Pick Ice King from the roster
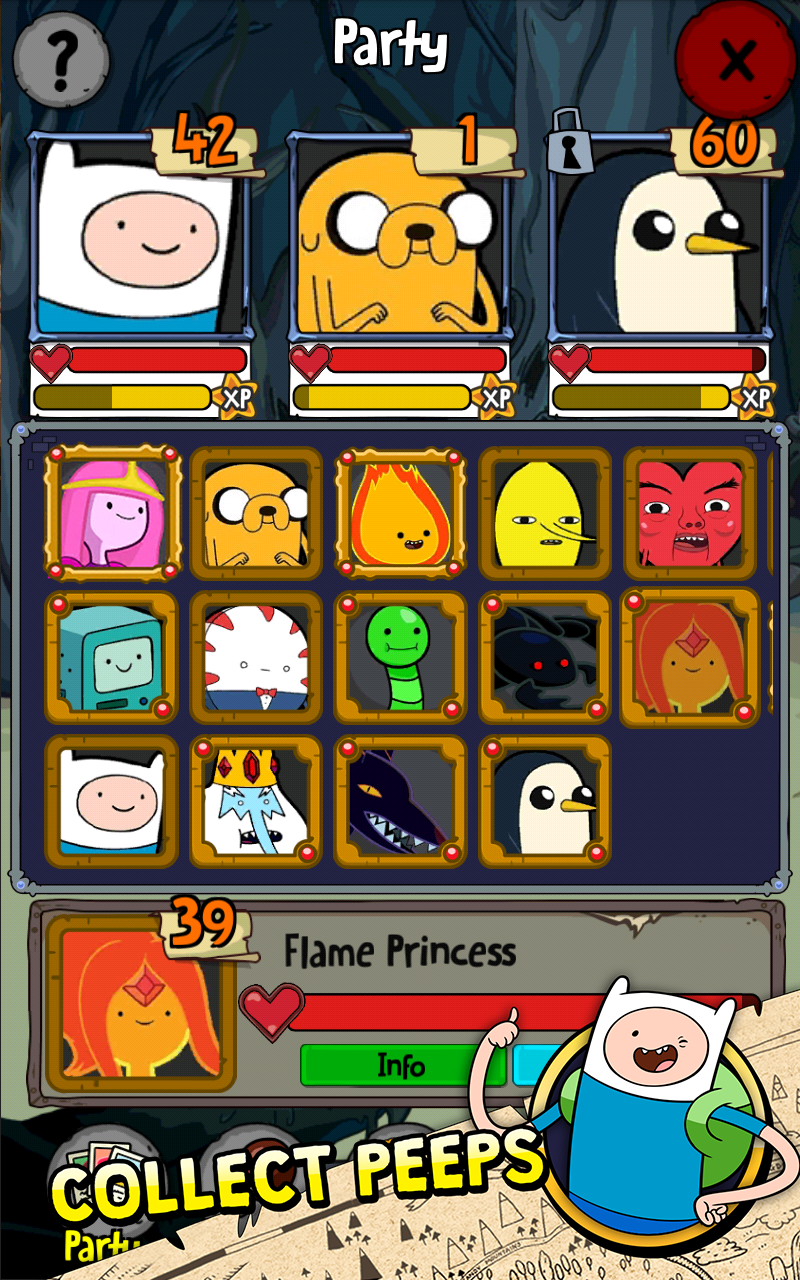The width and height of the screenshot is (800, 1280). click(256, 801)
